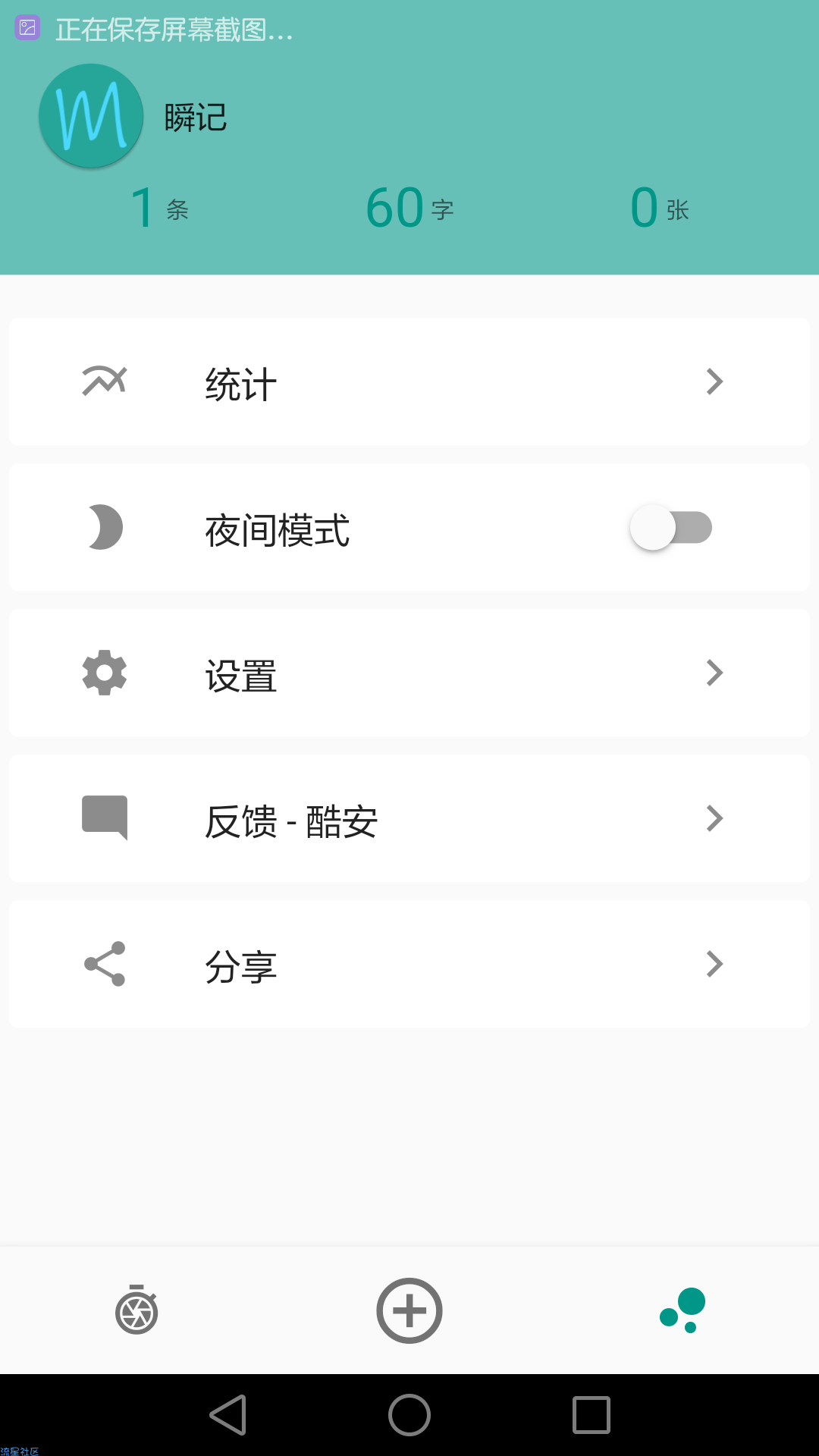Image resolution: width=819 pixels, height=1456 pixels.
Task: Open the 分享 share row
Action: 409,964
